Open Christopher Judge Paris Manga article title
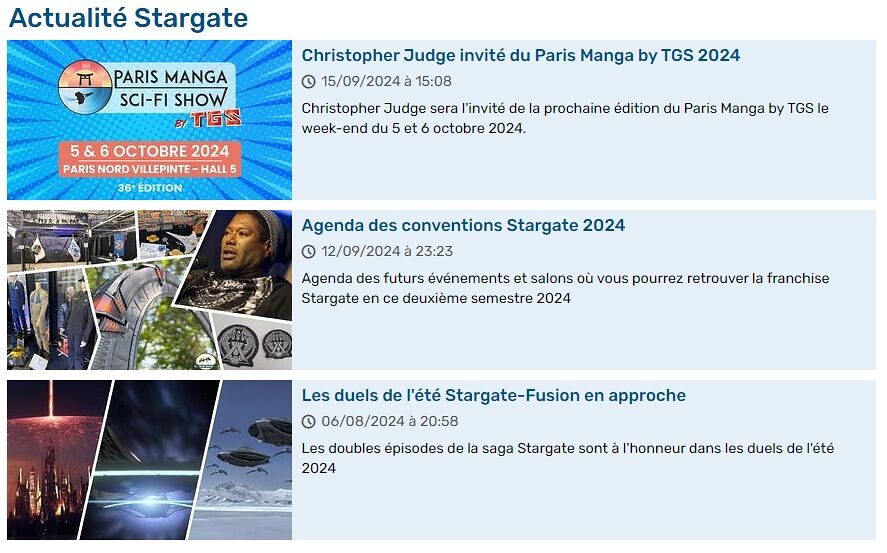This screenshot has width=887, height=553. coord(520,56)
